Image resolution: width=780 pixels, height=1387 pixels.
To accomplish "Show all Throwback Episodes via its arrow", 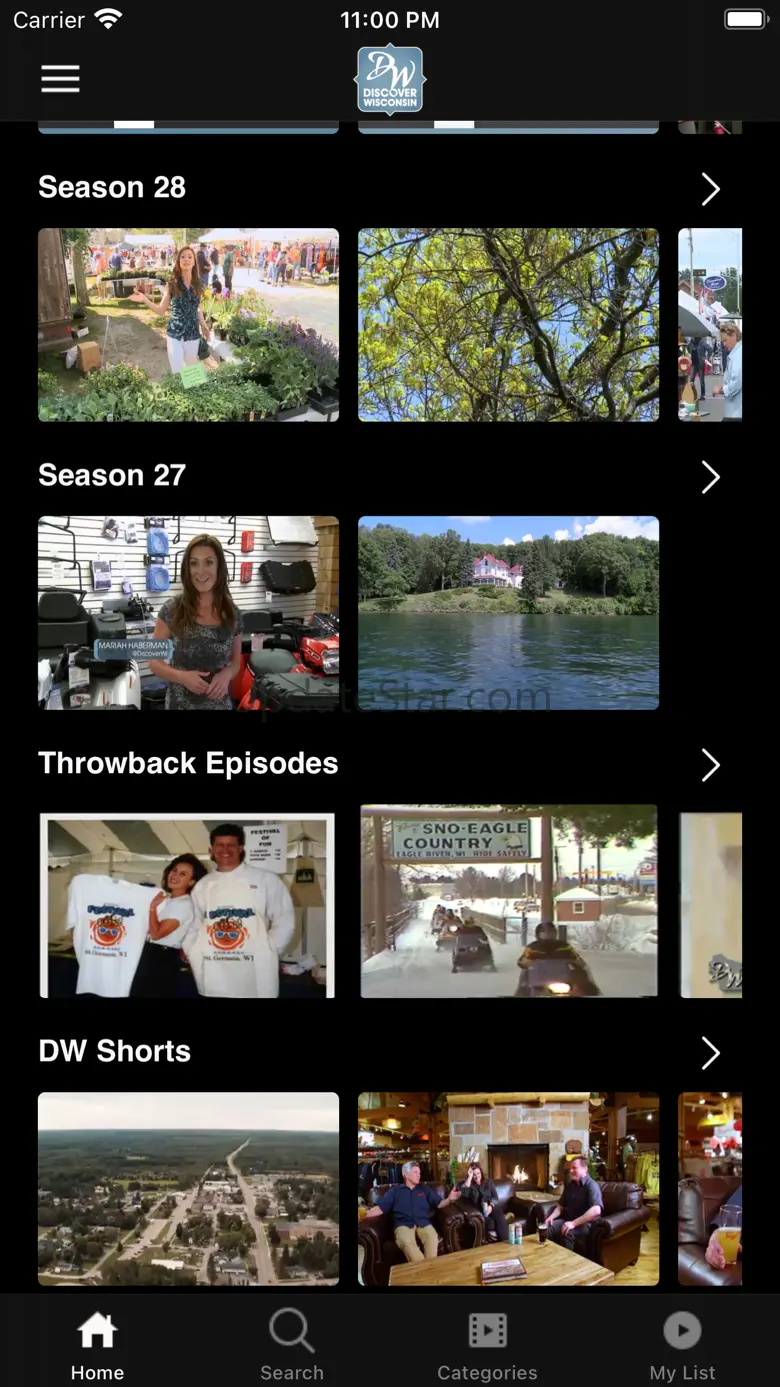I will click(710, 765).
